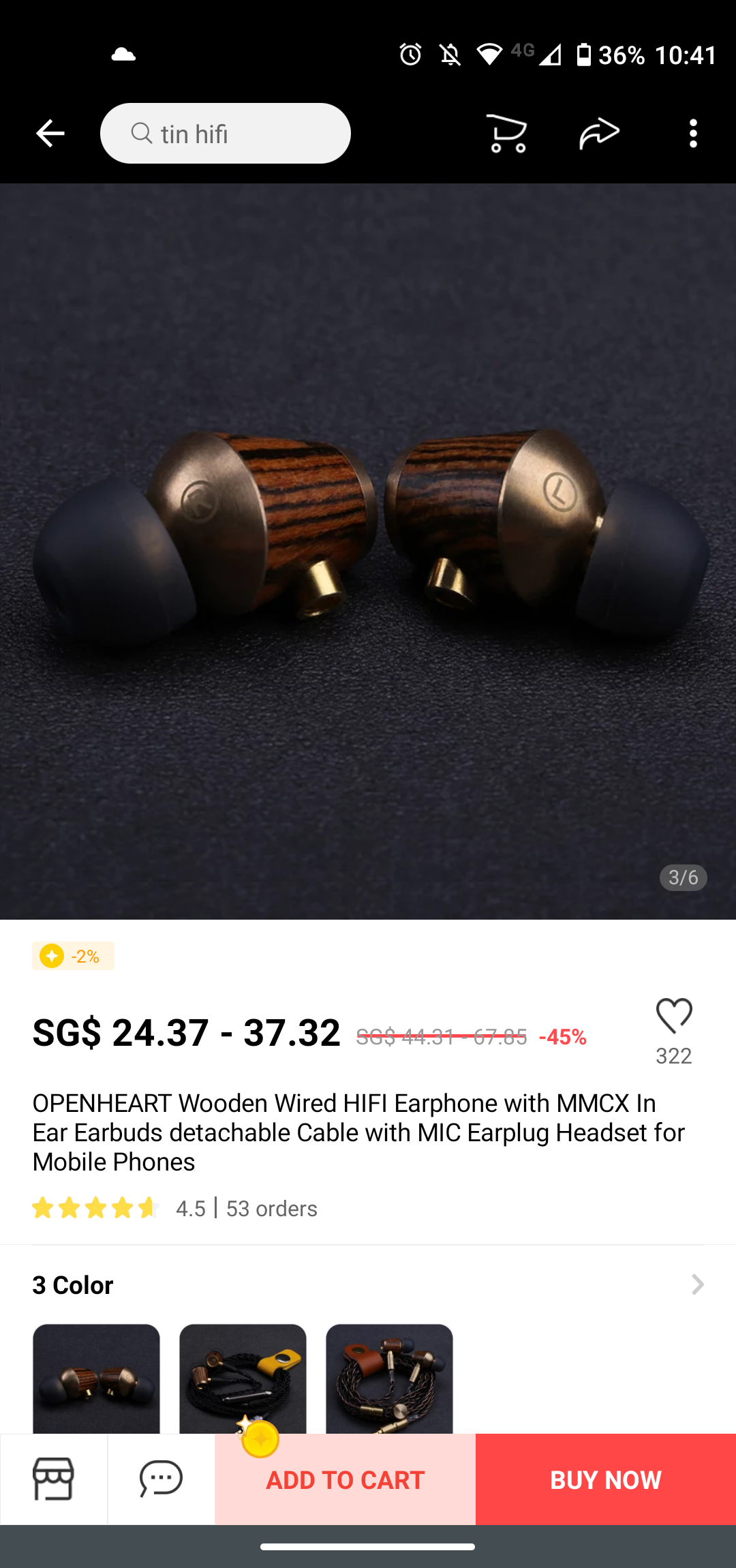Visit the seller's store
Viewport: 736px width, 1568px height.
pyautogui.click(x=53, y=1479)
